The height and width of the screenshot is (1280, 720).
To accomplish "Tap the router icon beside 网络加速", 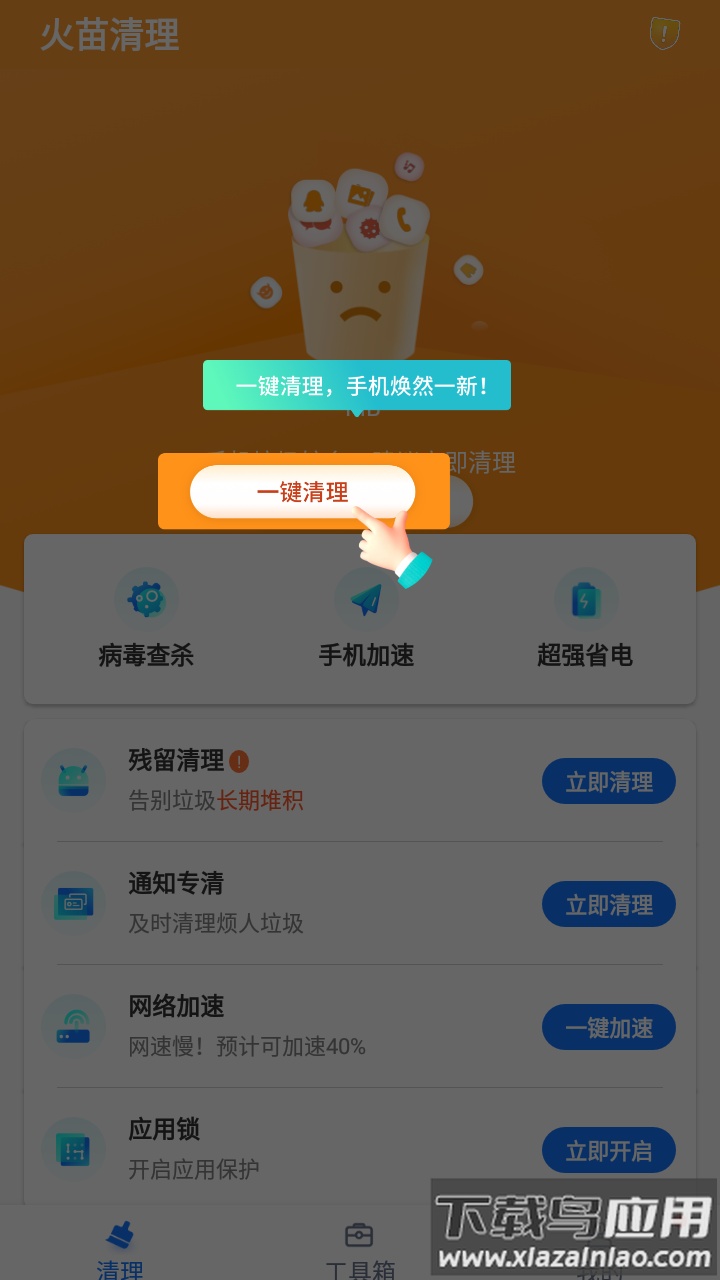I will coord(74,1024).
